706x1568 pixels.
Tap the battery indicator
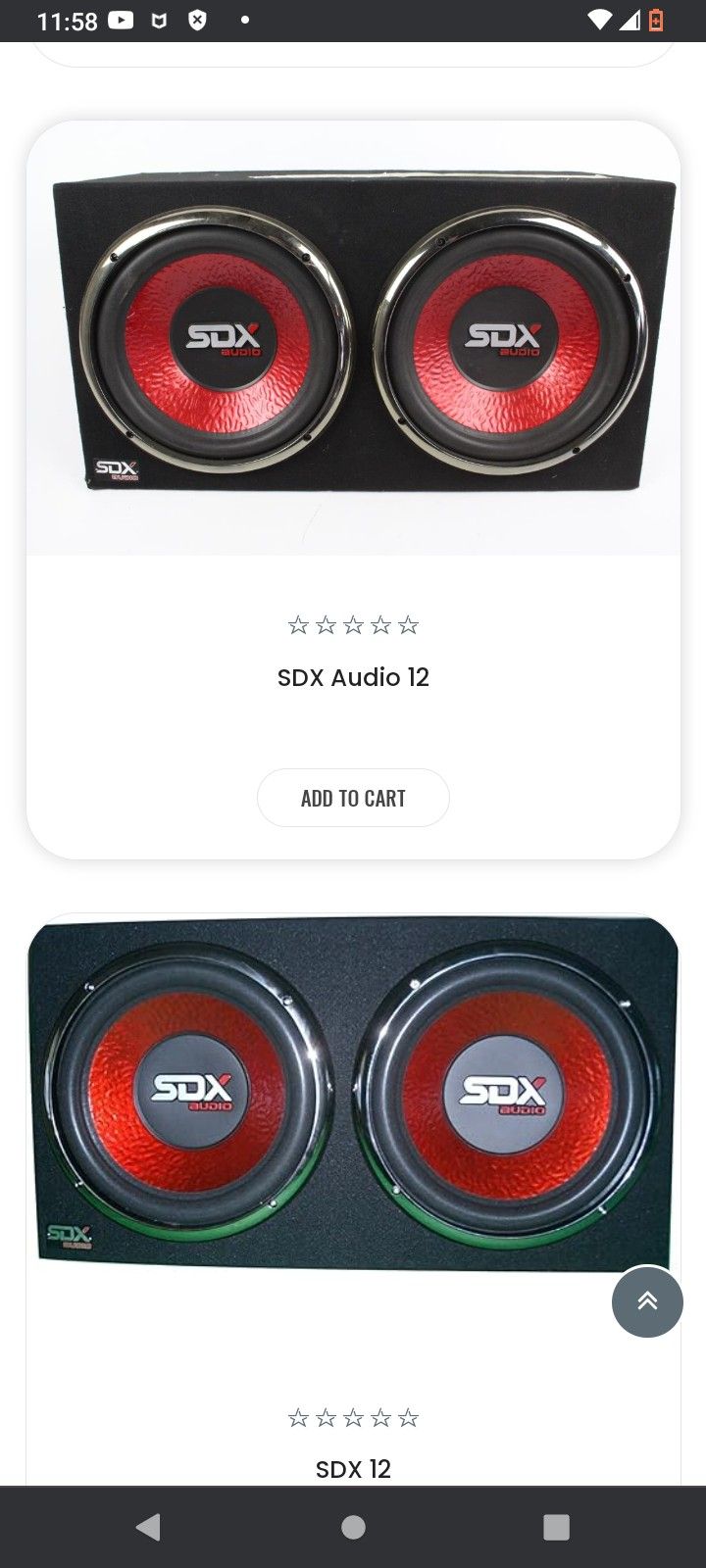click(656, 21)
